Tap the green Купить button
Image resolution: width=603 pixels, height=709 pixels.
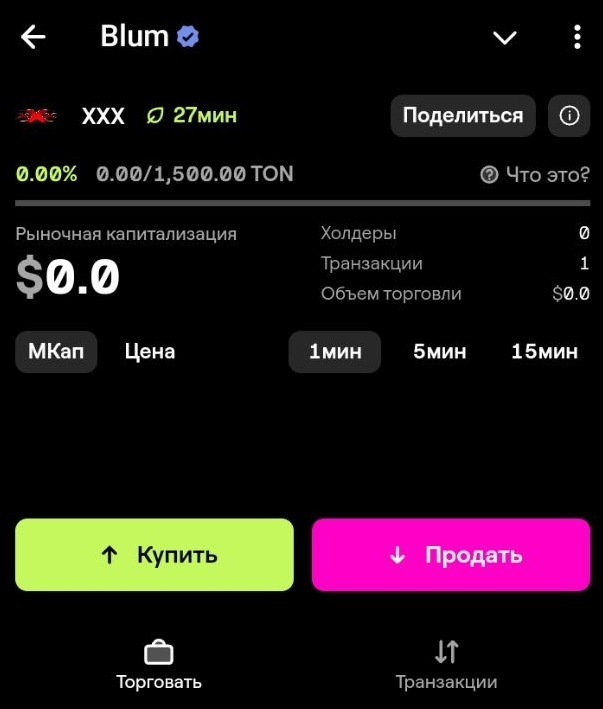(x=154, y=555)
